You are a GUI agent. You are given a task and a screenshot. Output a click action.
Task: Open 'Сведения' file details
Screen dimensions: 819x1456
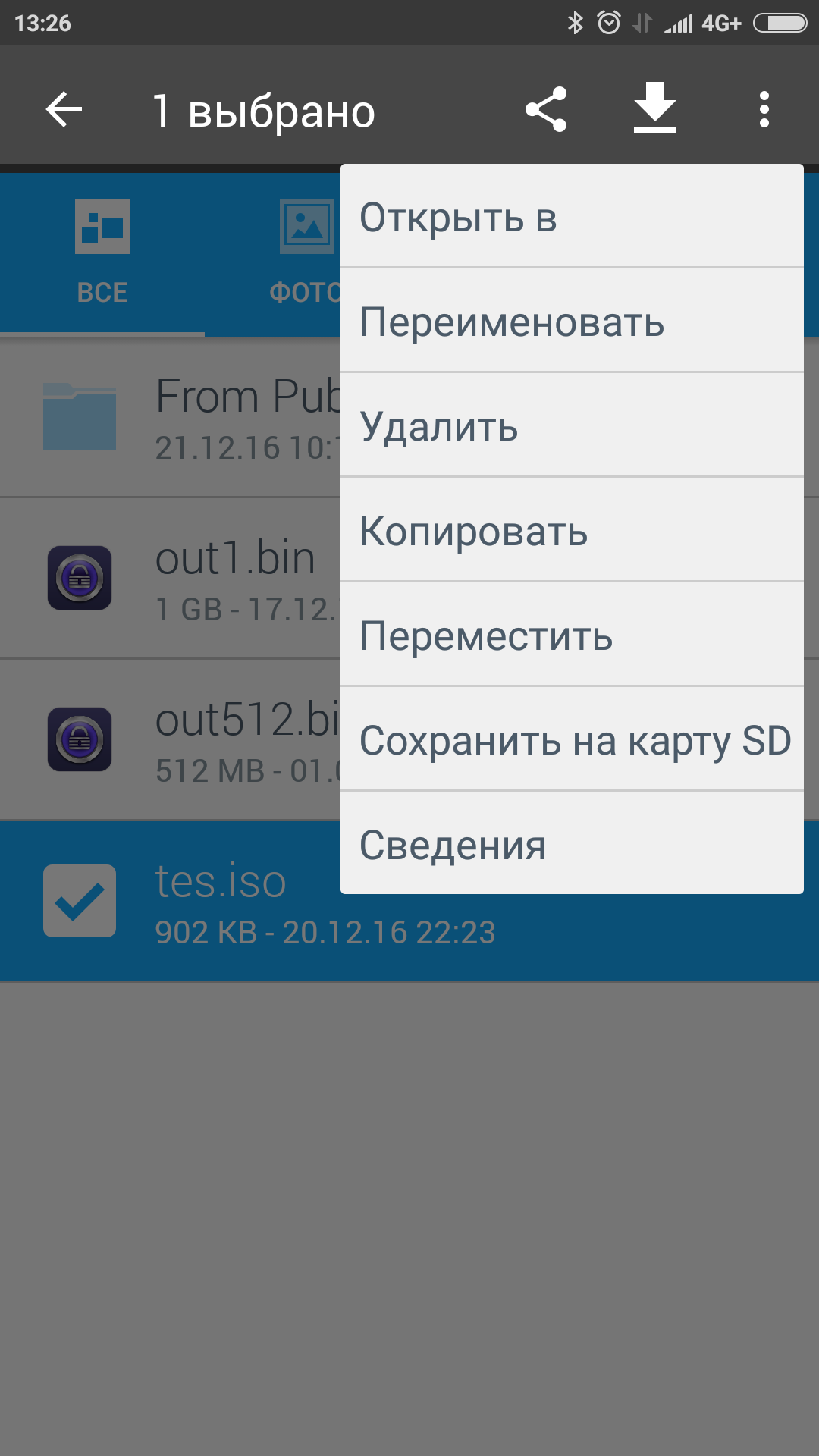[572, 845]
